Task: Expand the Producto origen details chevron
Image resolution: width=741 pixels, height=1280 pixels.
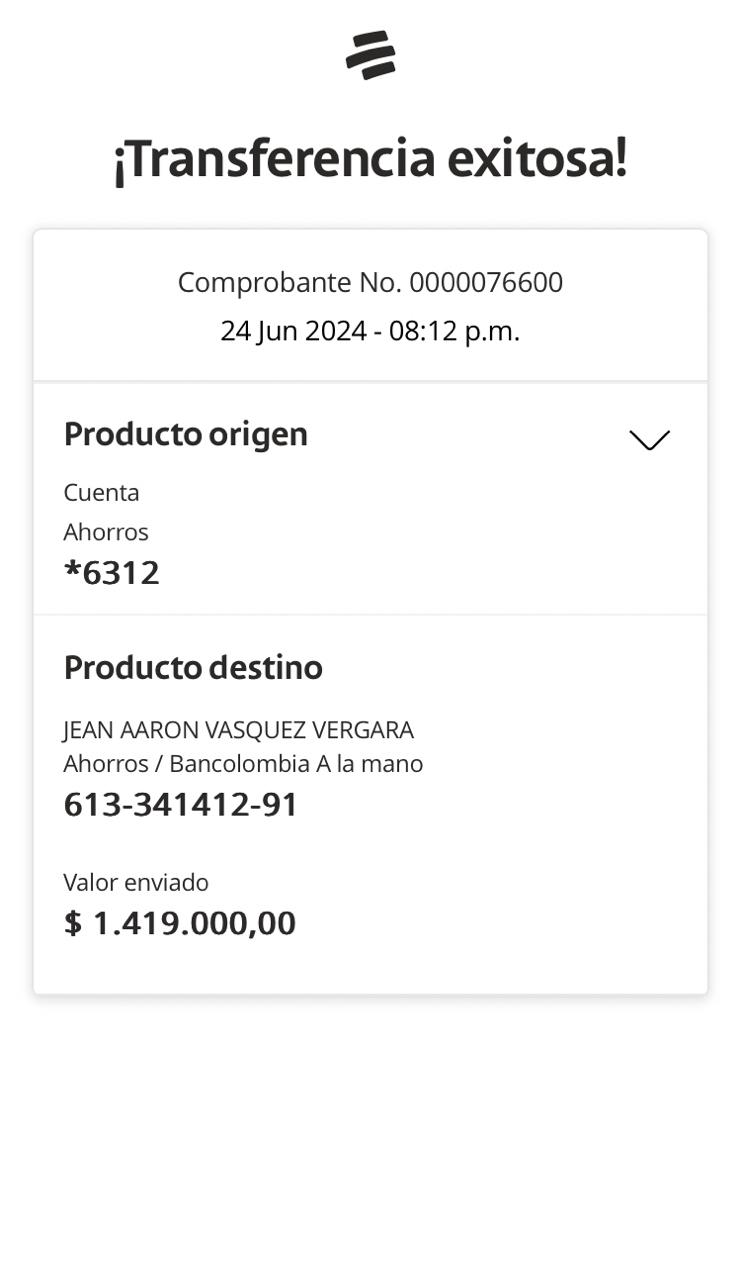Action: (x=649, y=440)
